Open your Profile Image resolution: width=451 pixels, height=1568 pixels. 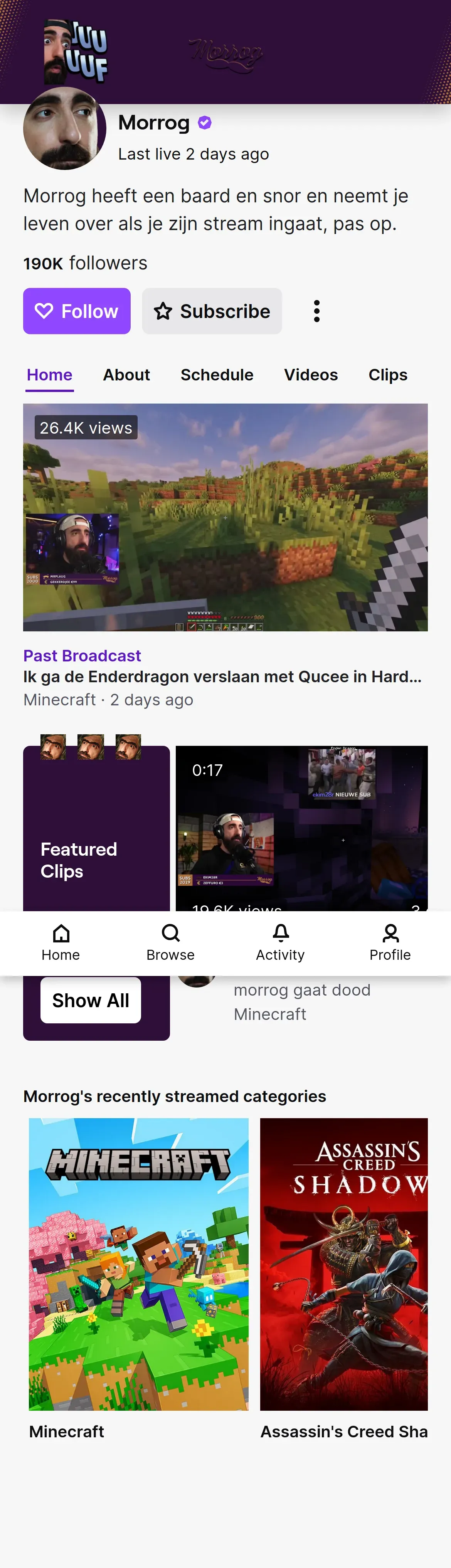click(x=390, y=942)
